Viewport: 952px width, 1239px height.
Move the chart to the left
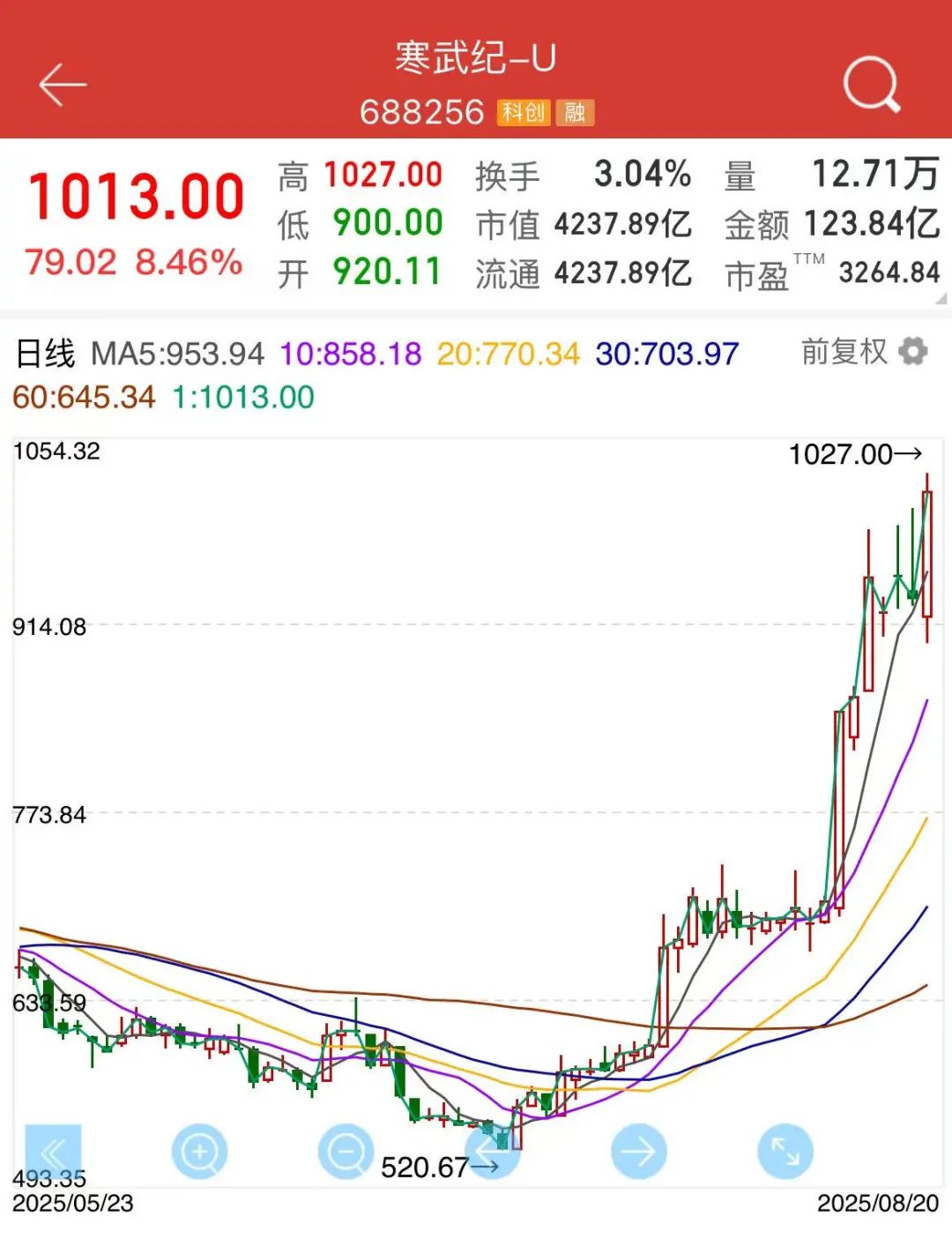click(492, 1152)
